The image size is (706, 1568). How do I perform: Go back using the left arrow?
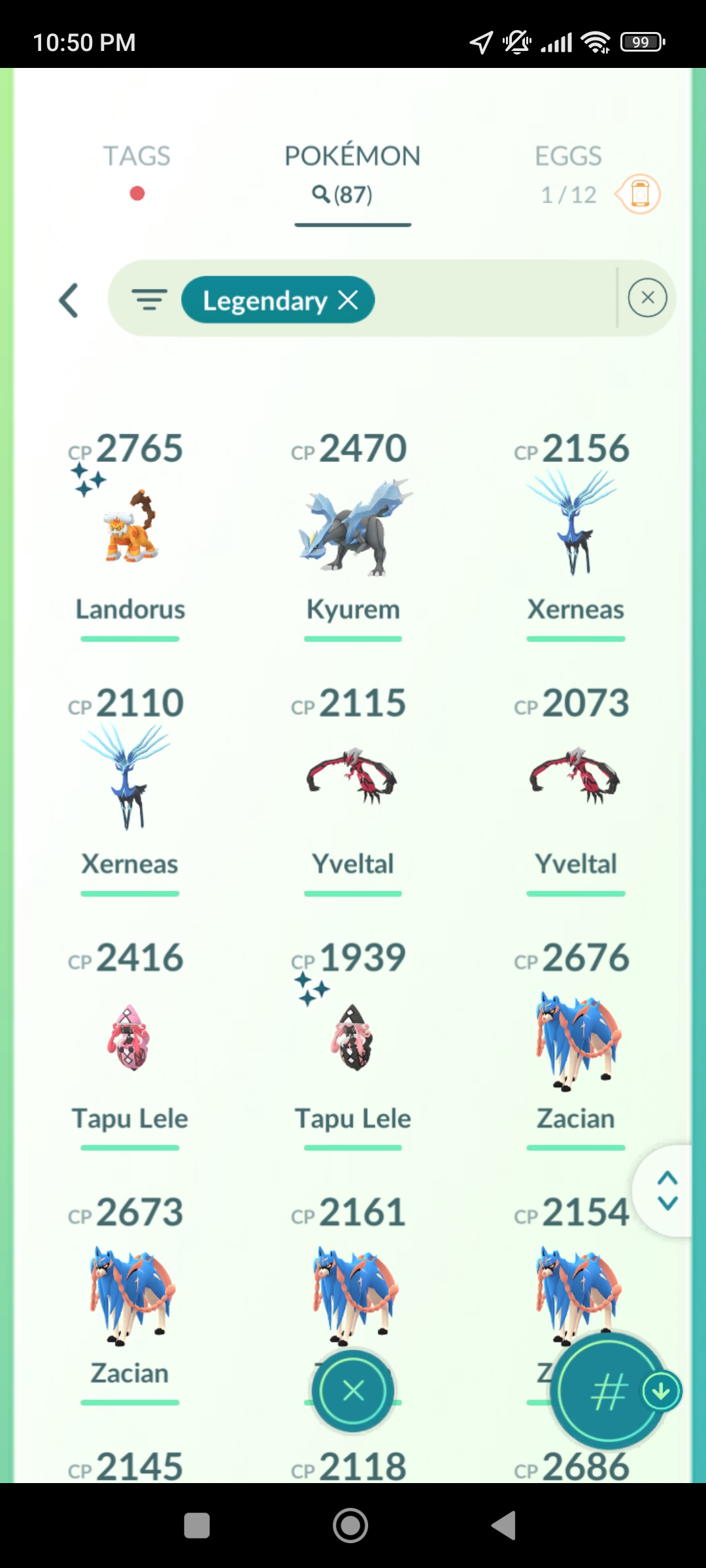pos(69,301)
